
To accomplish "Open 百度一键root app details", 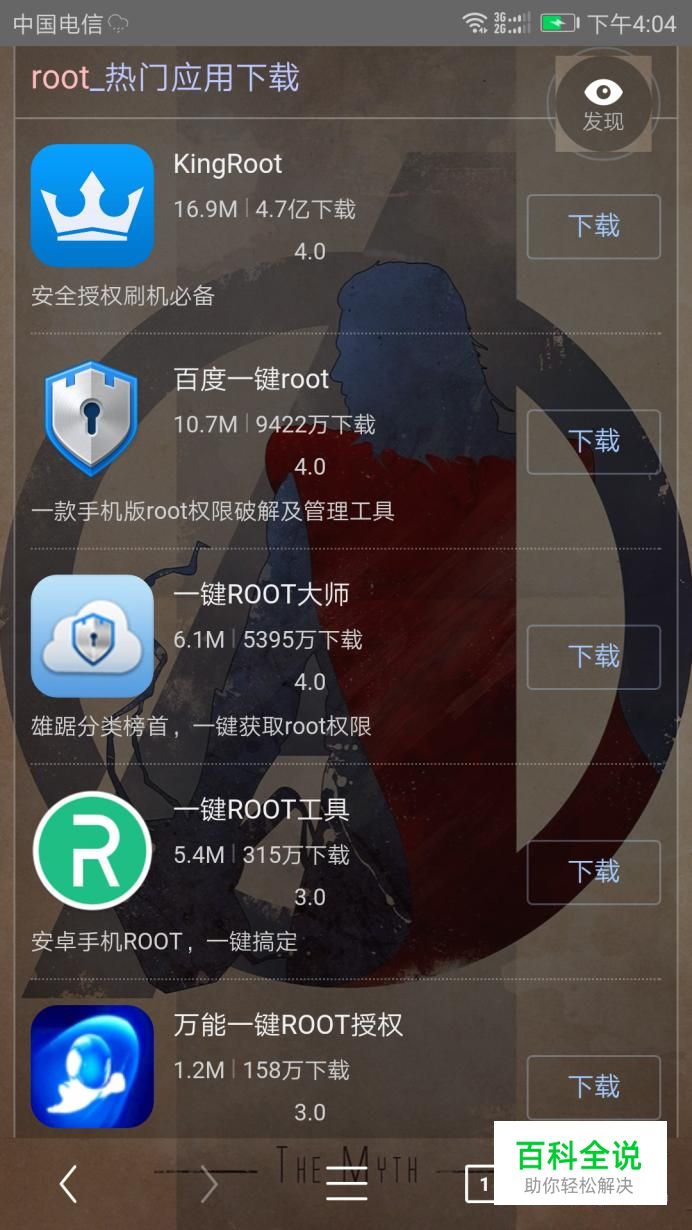I will click(x=251, y=379).
